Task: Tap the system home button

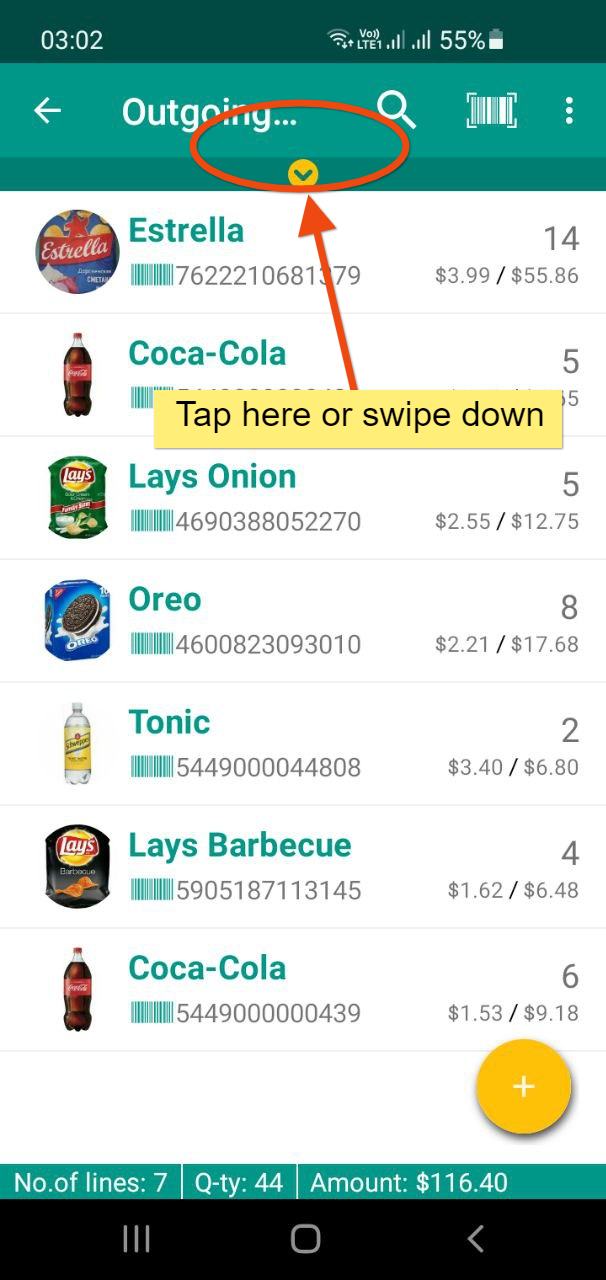Action: (305, 1240)
